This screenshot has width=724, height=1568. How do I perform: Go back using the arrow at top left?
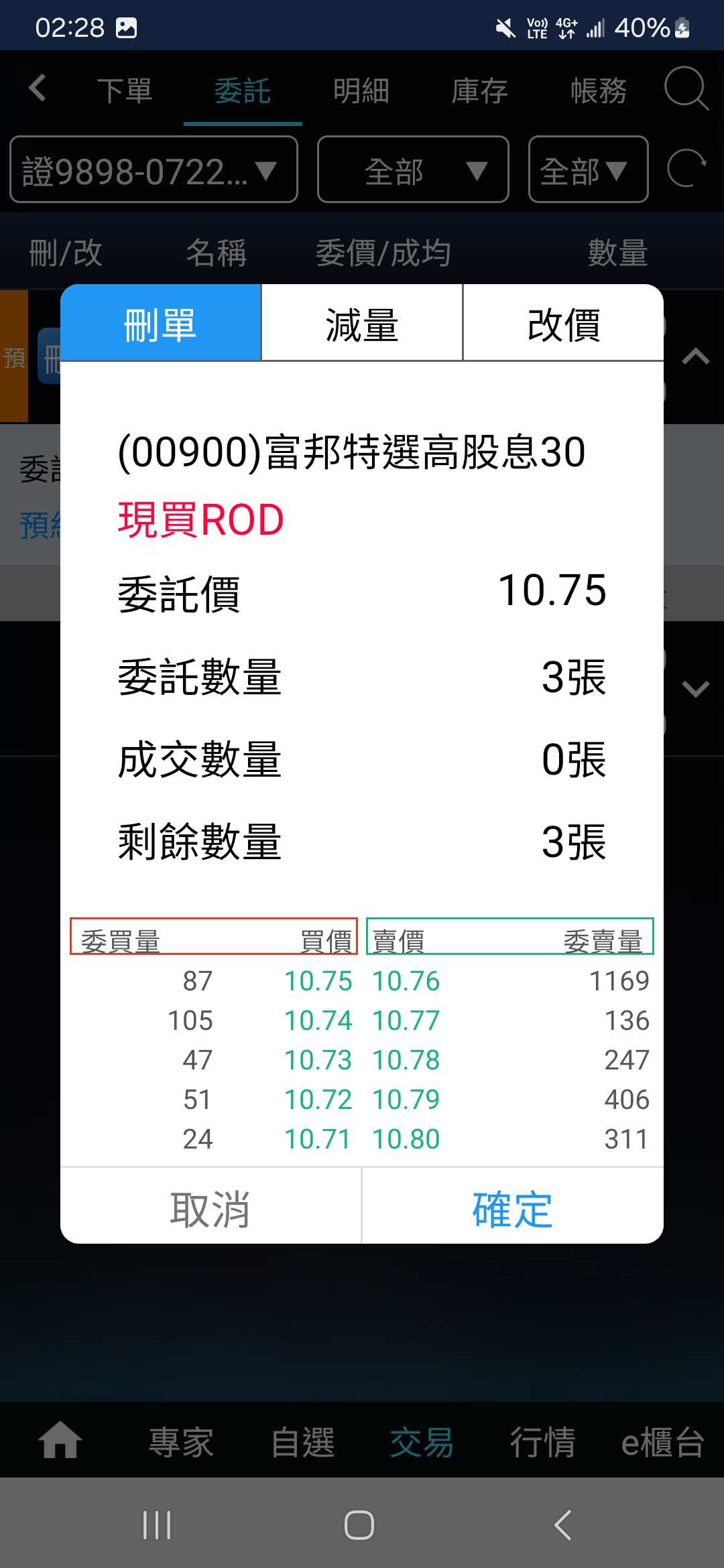37,89
